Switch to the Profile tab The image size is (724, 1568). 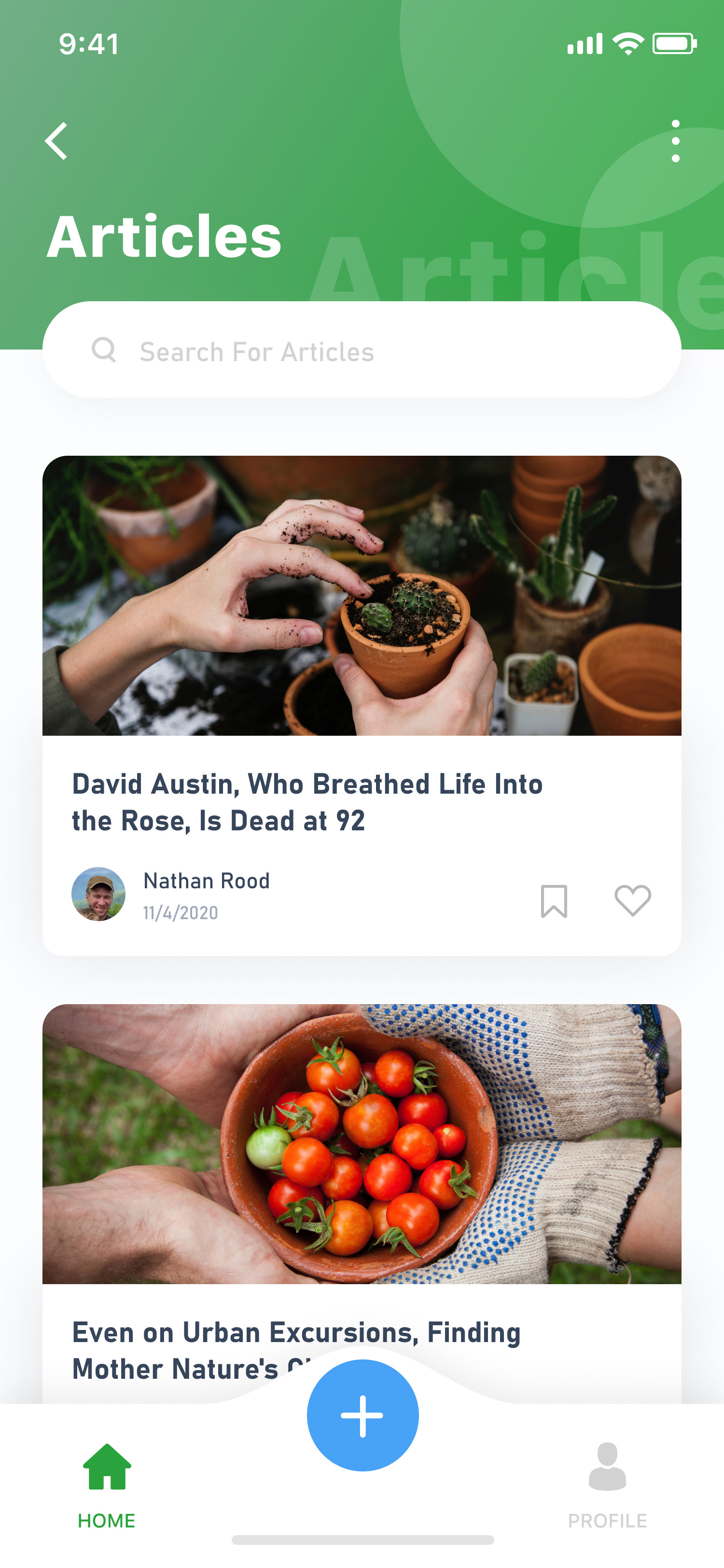607,1485
